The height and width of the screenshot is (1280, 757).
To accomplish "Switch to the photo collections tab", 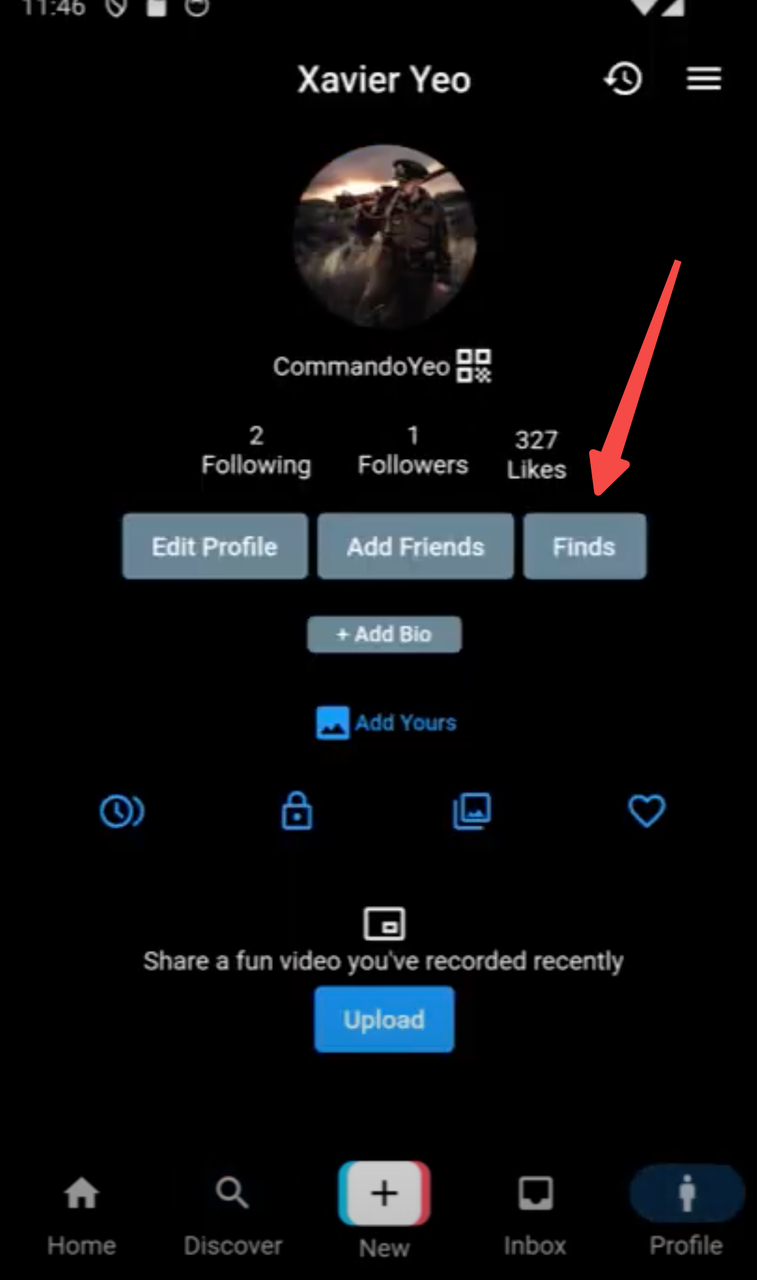I will point(471,811).
